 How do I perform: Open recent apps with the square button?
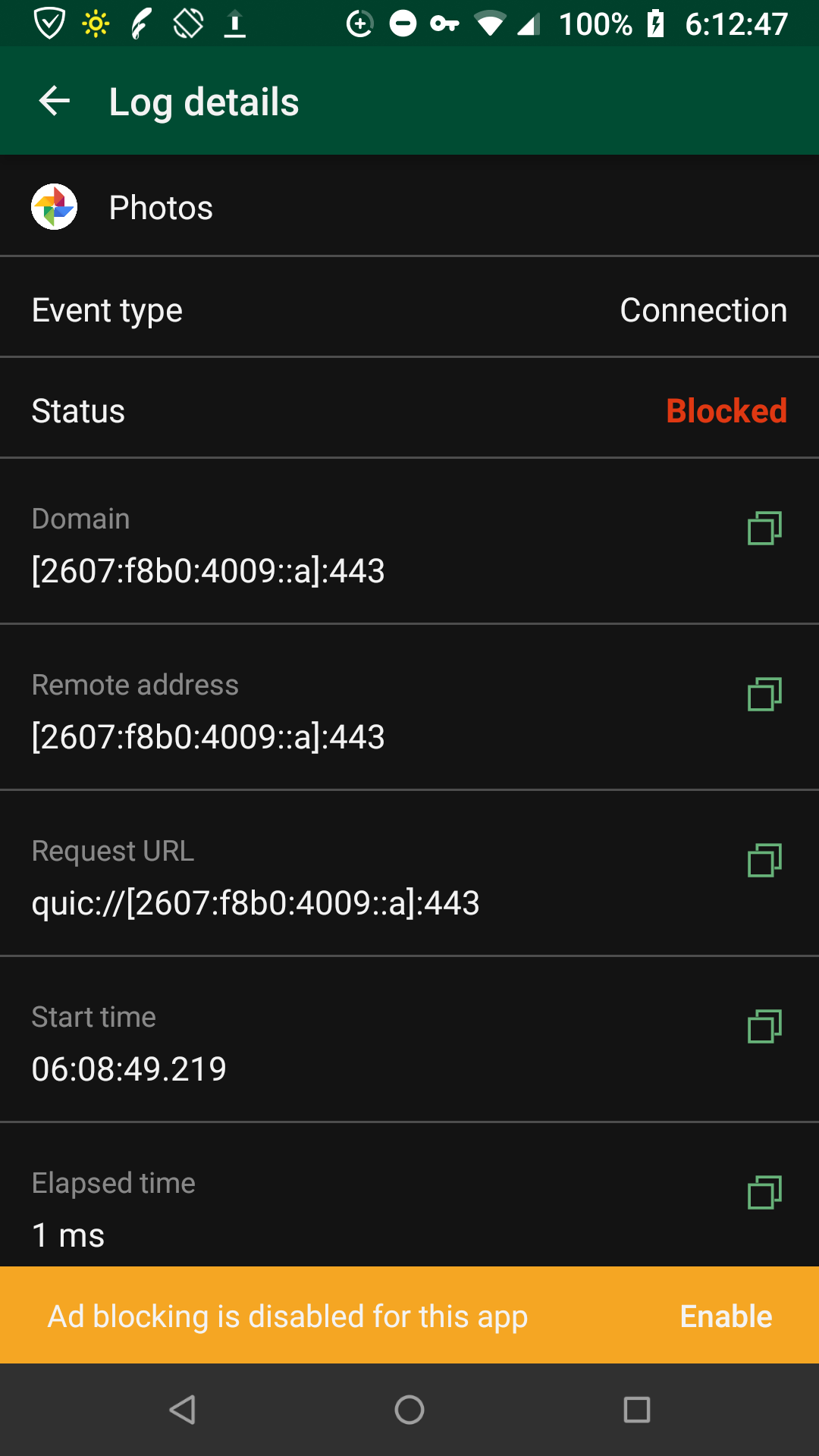click(x=635, y=1409)
